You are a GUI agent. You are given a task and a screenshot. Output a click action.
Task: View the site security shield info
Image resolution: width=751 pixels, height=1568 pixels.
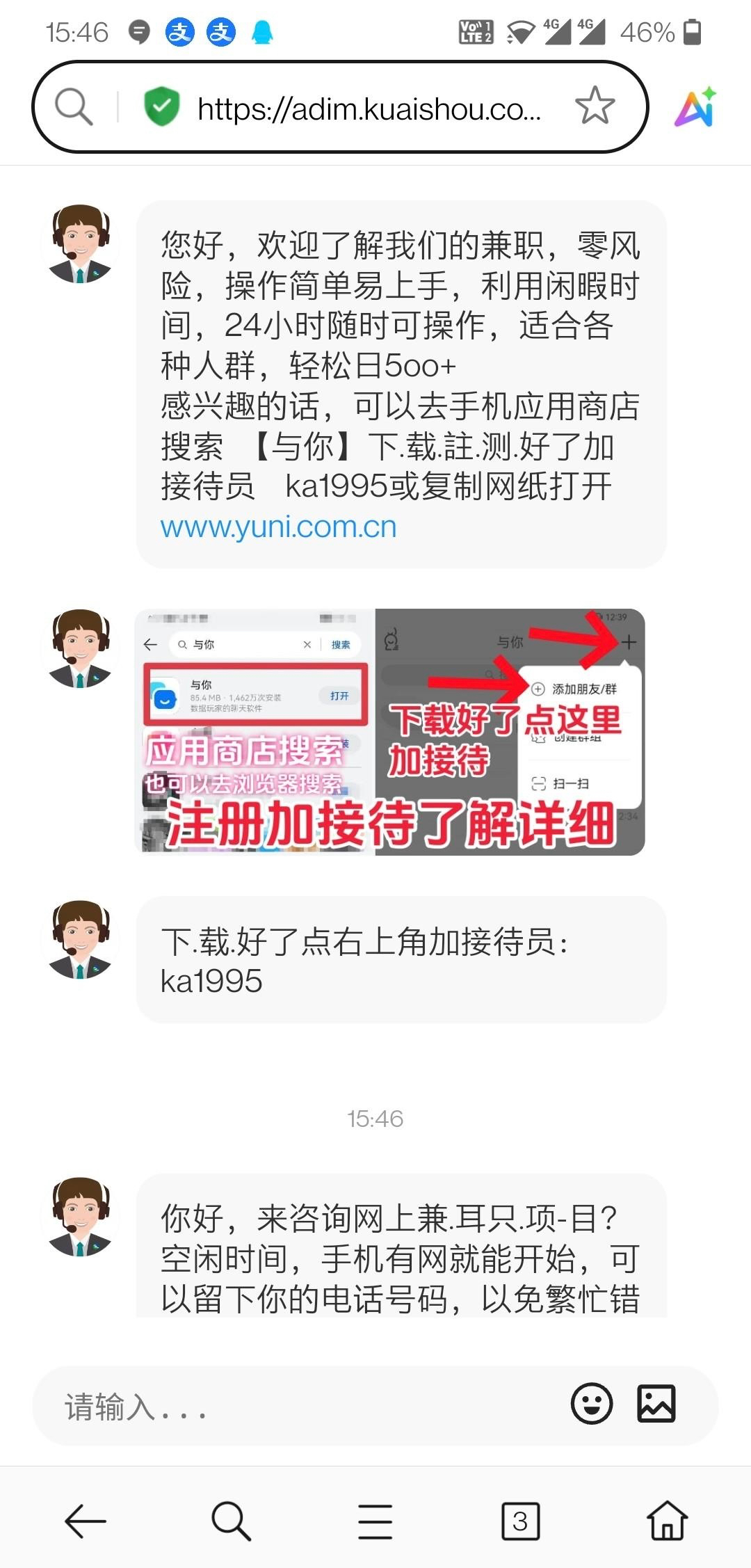[x=161, y=106]
